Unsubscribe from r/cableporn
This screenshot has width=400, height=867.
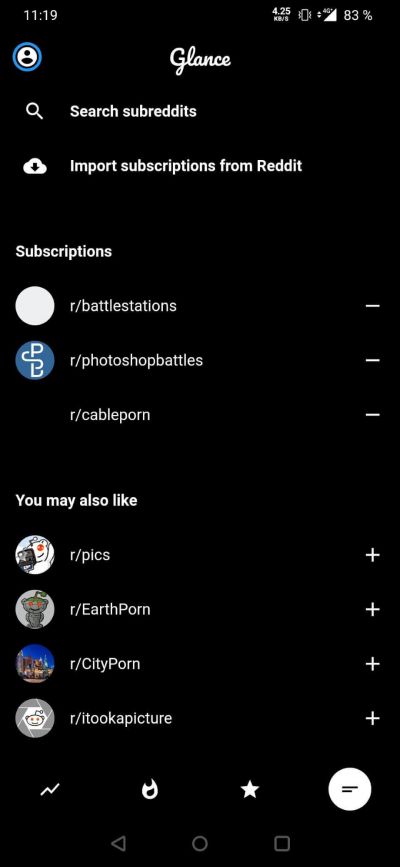pyautogui.click(x=372, y=415)
